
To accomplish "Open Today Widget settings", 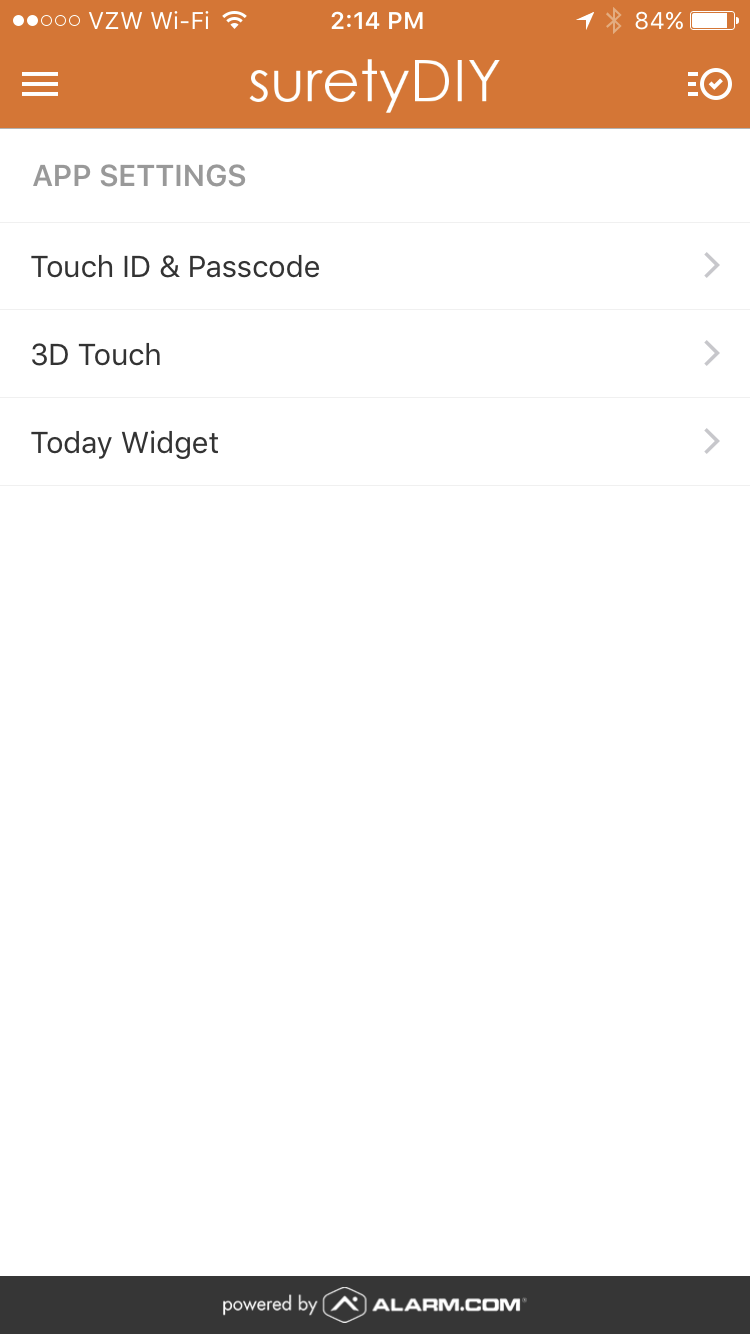I will [x=375, y=442].
